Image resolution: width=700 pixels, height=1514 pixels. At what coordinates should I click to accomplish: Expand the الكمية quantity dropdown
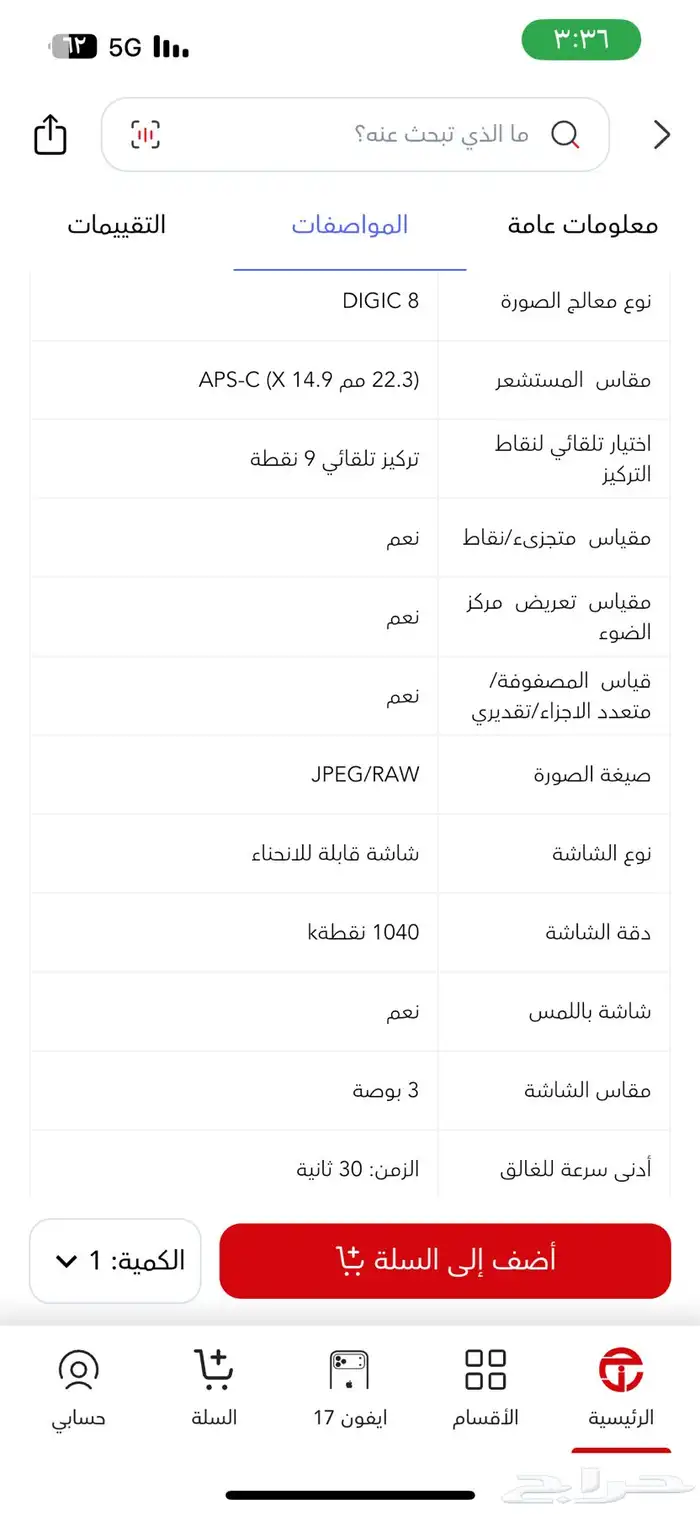point(115,1260)
